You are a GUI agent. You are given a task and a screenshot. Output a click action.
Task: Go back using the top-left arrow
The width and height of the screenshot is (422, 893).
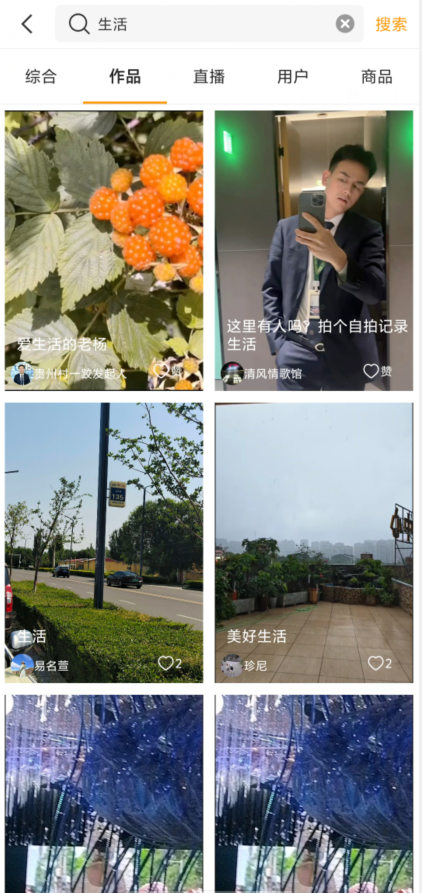click(x=27, y=24)
